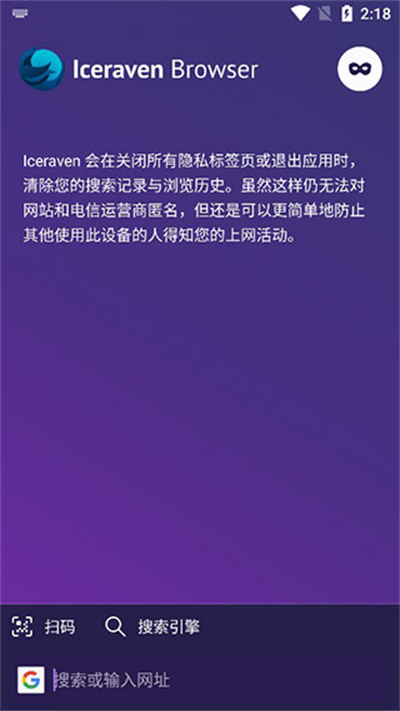Toggle the private browsing mask button
400x711 pixels.
pos(360,69)
